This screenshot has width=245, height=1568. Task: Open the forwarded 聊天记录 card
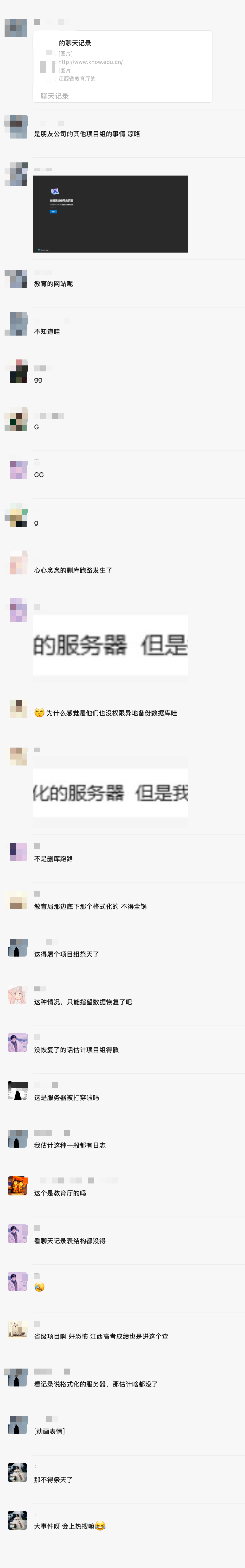pos(122,66)
